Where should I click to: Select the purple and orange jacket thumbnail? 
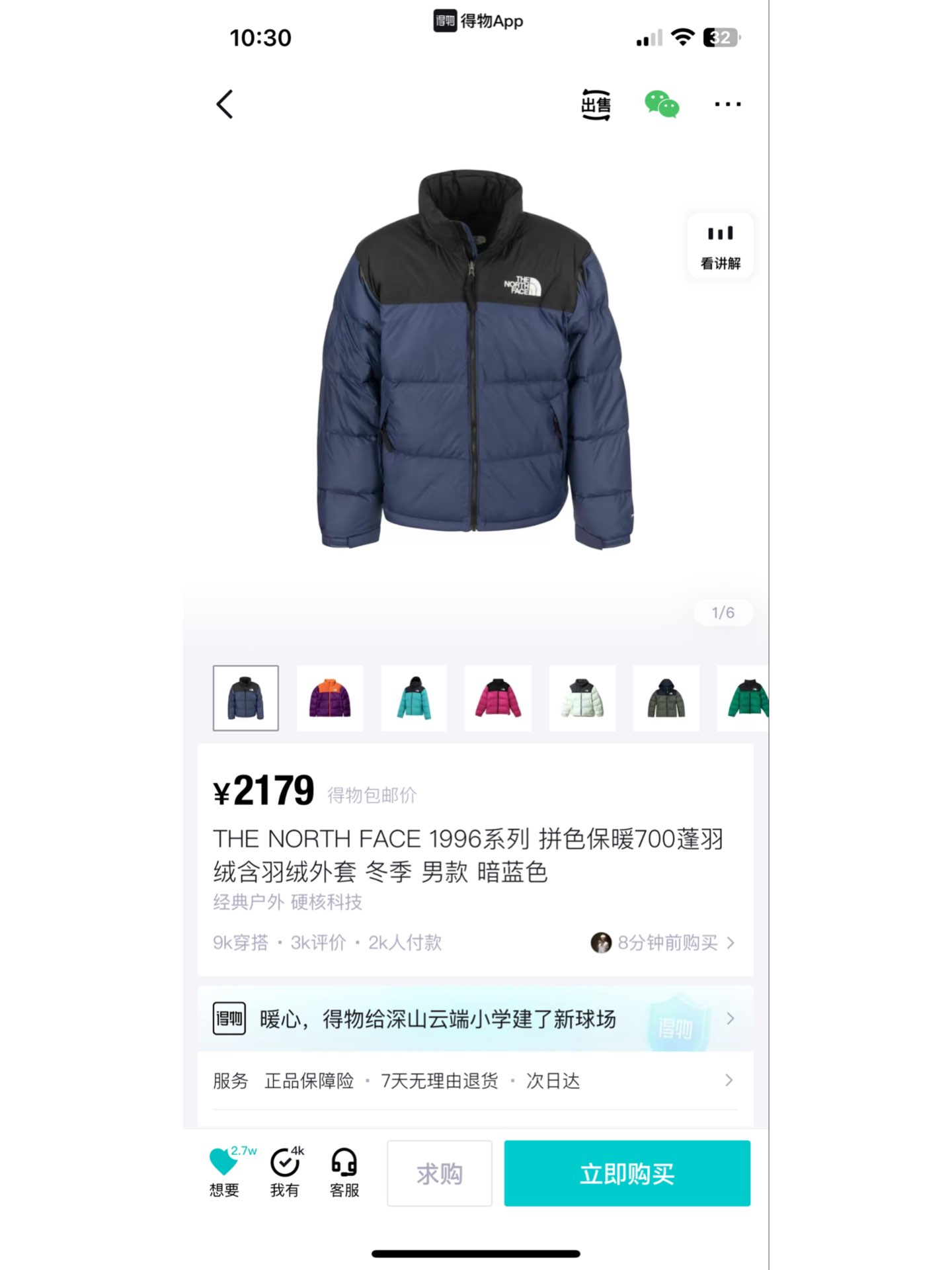(x=330, y=698)
